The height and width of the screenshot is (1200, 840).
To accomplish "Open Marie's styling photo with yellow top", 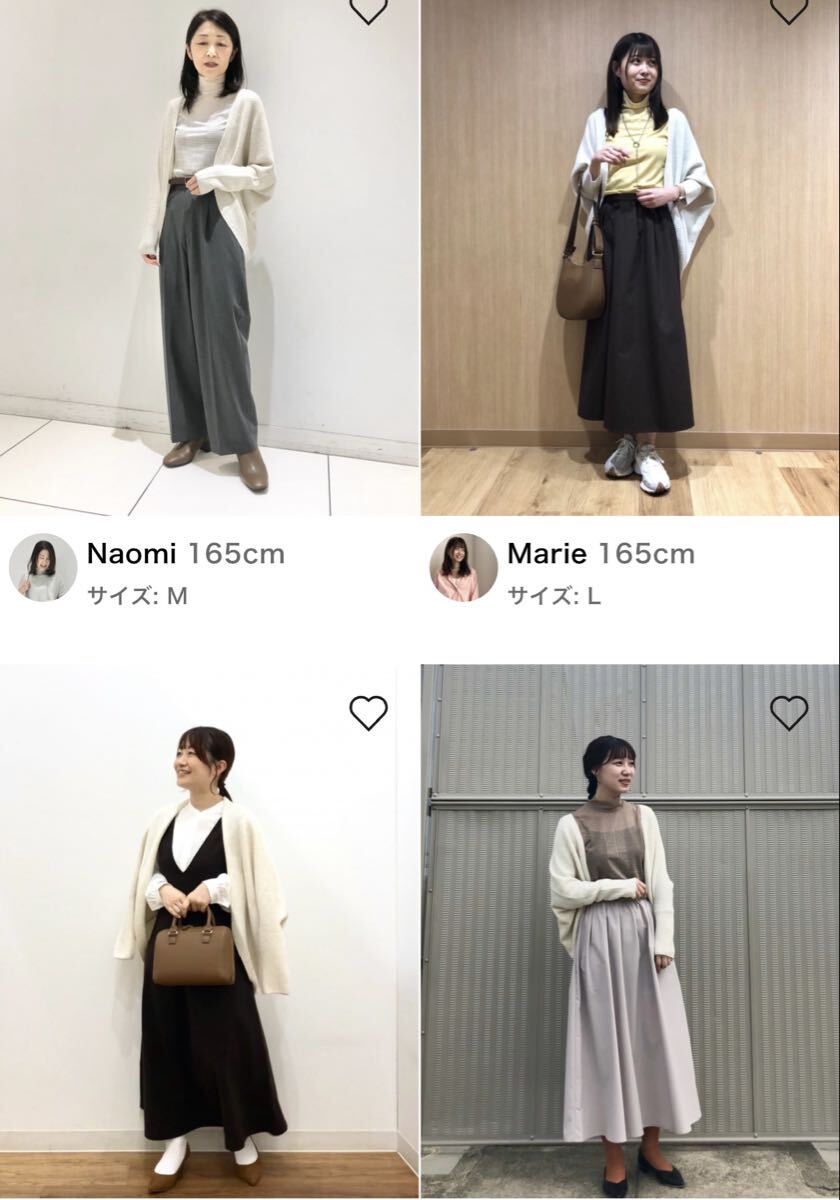I will coord(630,260).
